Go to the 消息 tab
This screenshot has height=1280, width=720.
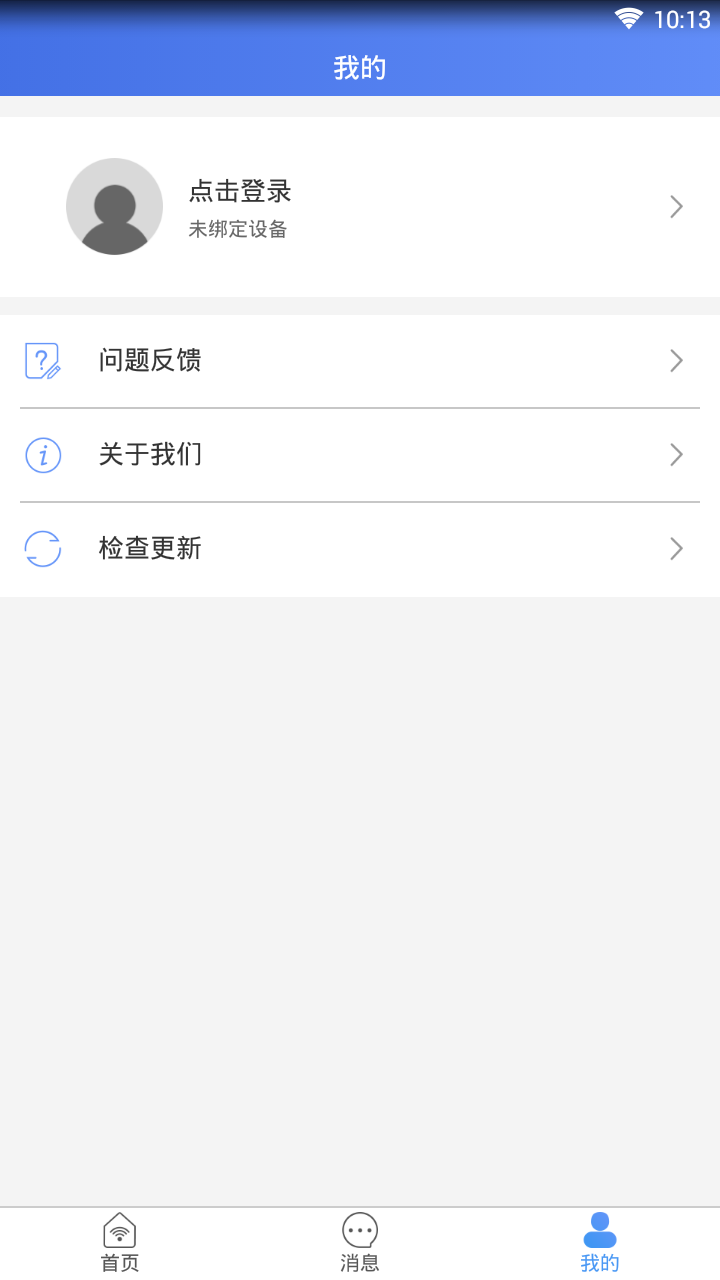pyautogui.click(x=360, y=1243)
